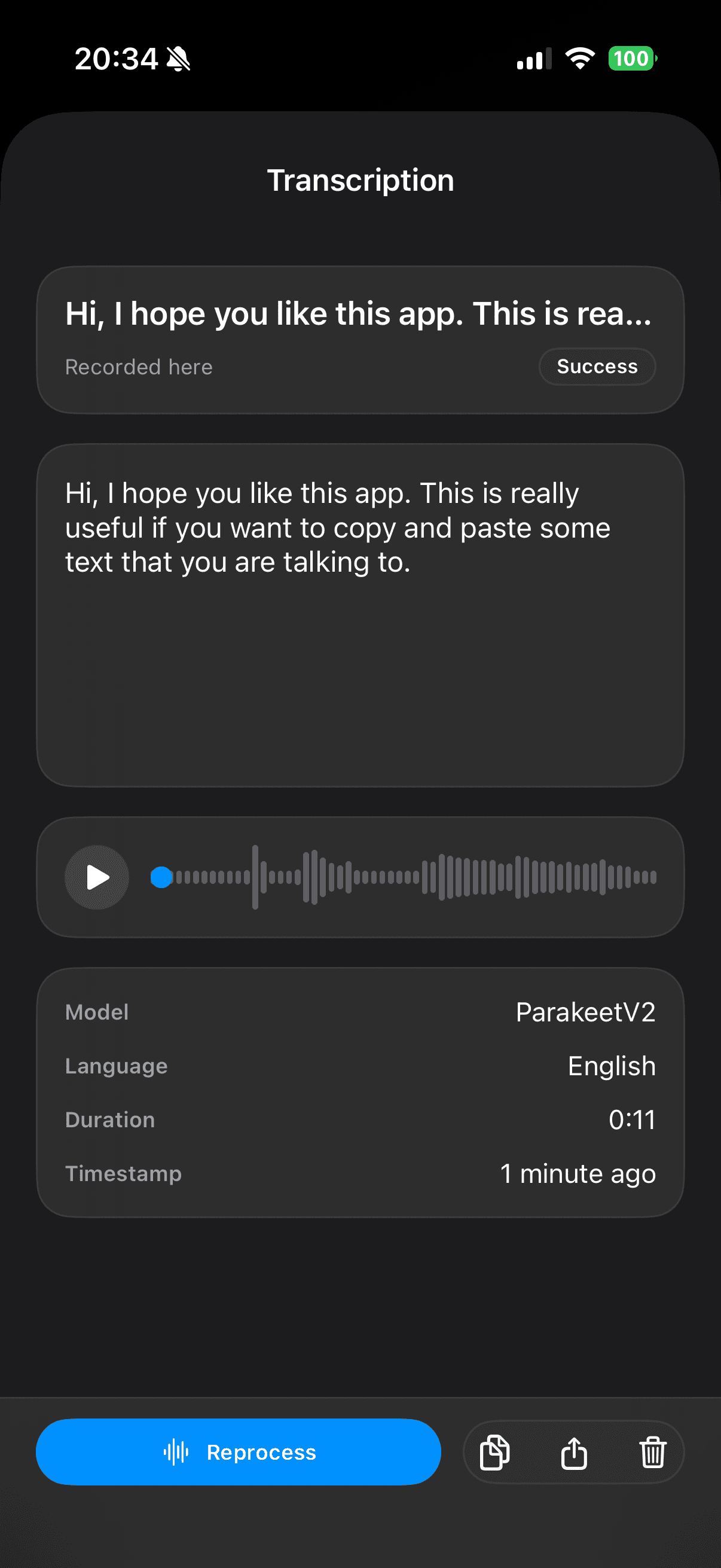Screen dimensions: 721x1568
Task: Tap Reprocess to re-run the transcription
Action: point(239,1452)
